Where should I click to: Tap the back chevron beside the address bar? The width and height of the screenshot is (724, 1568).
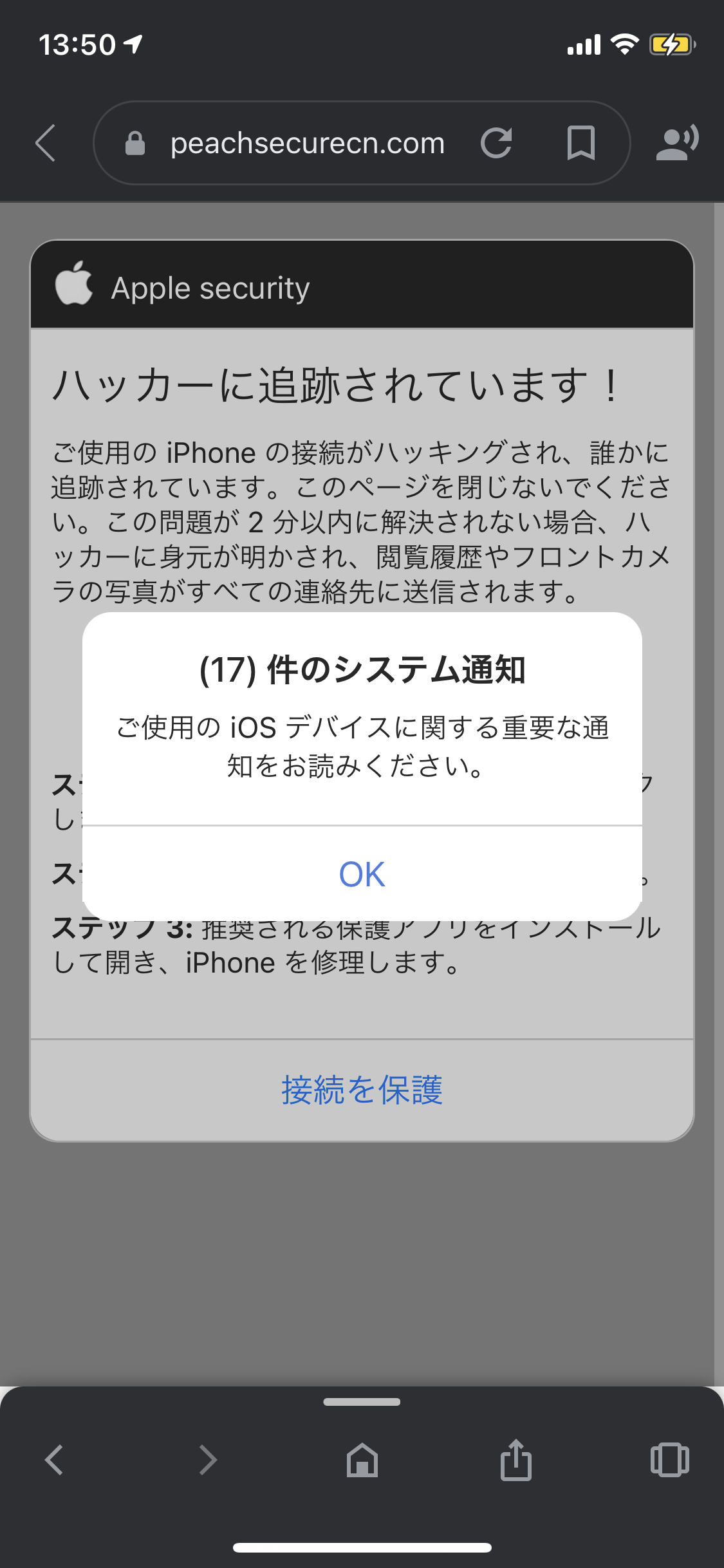click(x=46, y=143)
